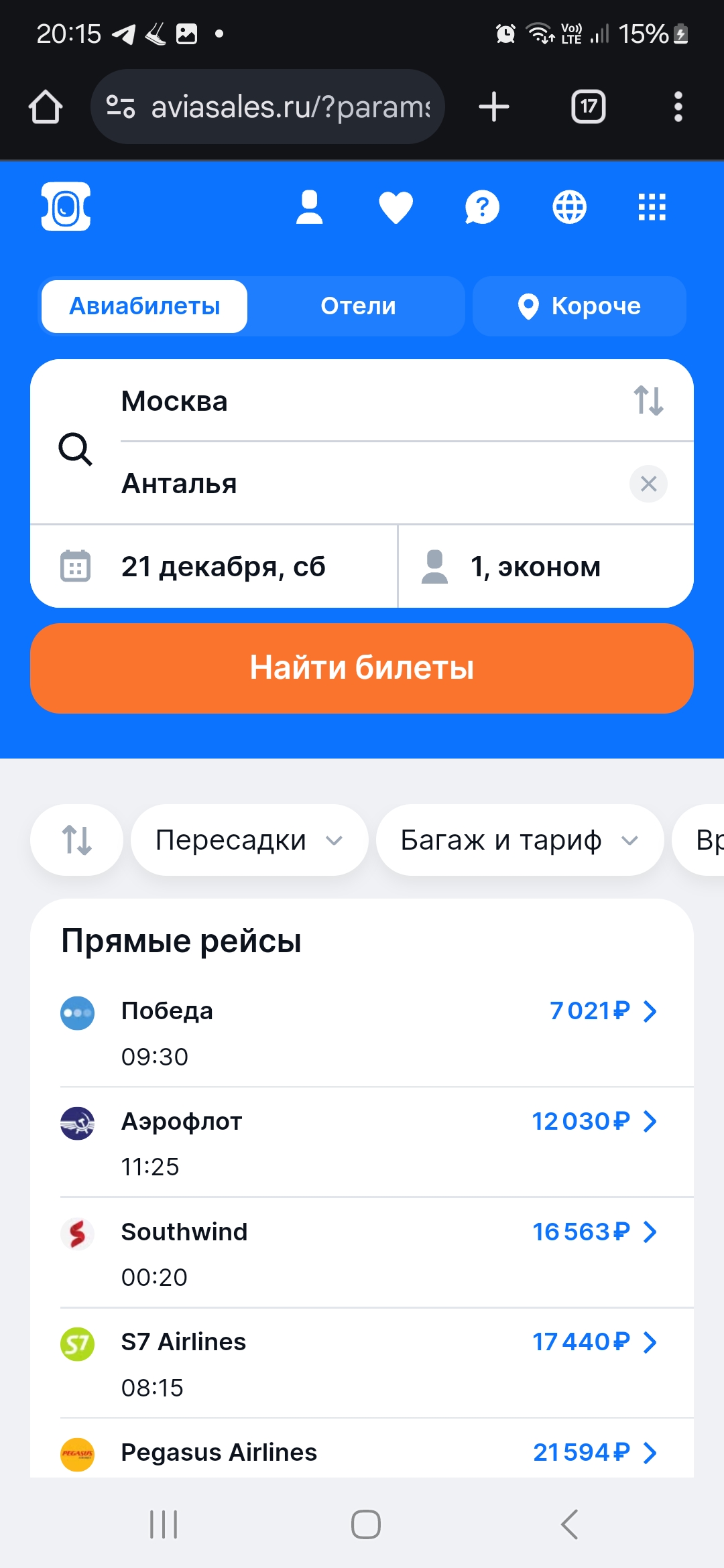
Task: Swap origin and destination cities
Action: point(648,401)
